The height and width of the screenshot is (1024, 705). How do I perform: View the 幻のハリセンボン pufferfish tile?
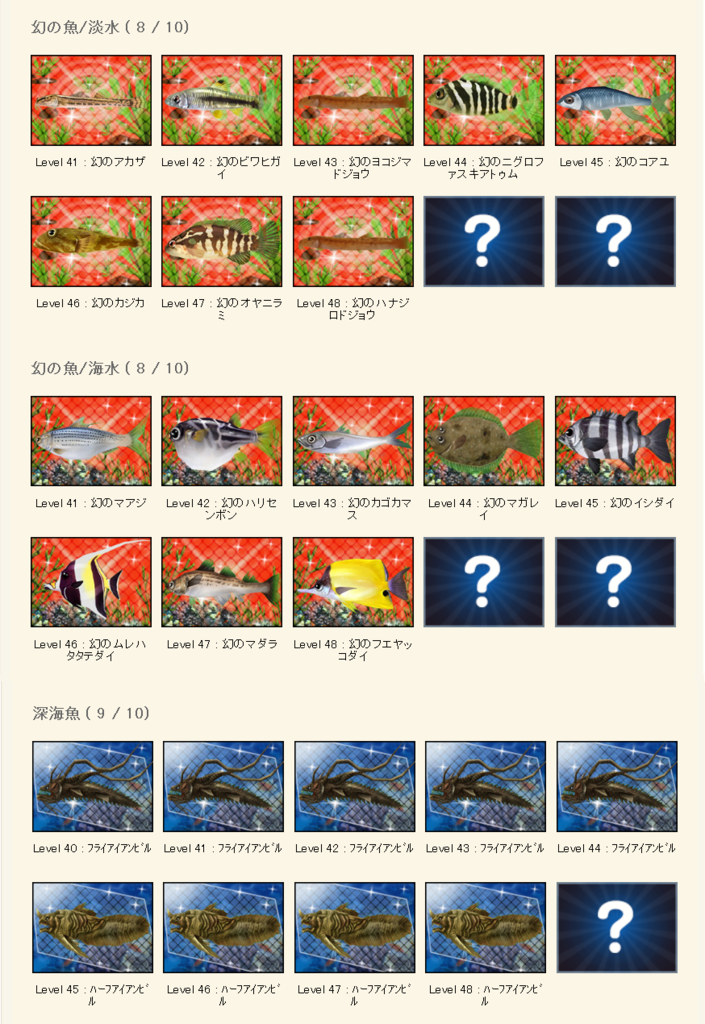coord(222,442)
